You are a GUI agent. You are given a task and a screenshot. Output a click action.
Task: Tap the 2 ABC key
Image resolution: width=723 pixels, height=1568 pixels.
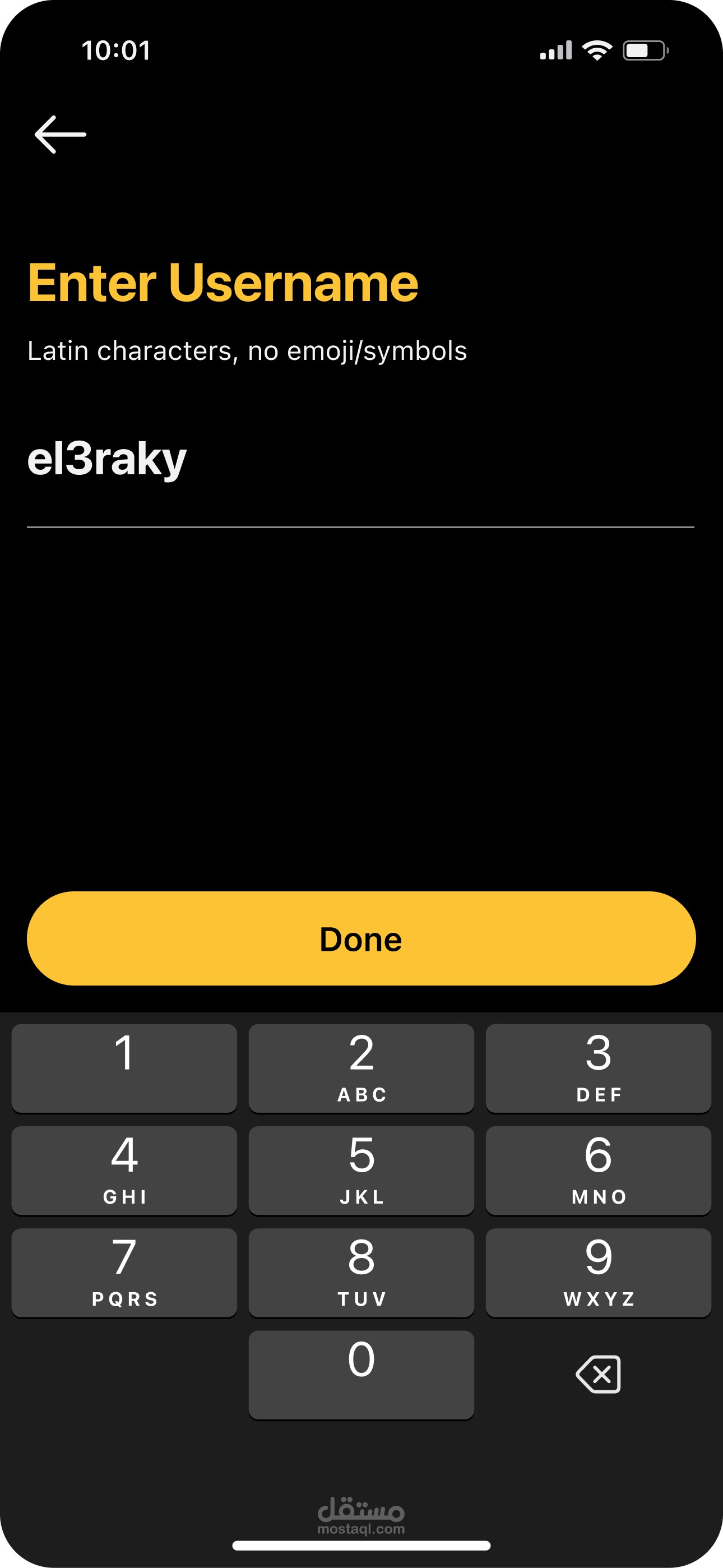361,1067
